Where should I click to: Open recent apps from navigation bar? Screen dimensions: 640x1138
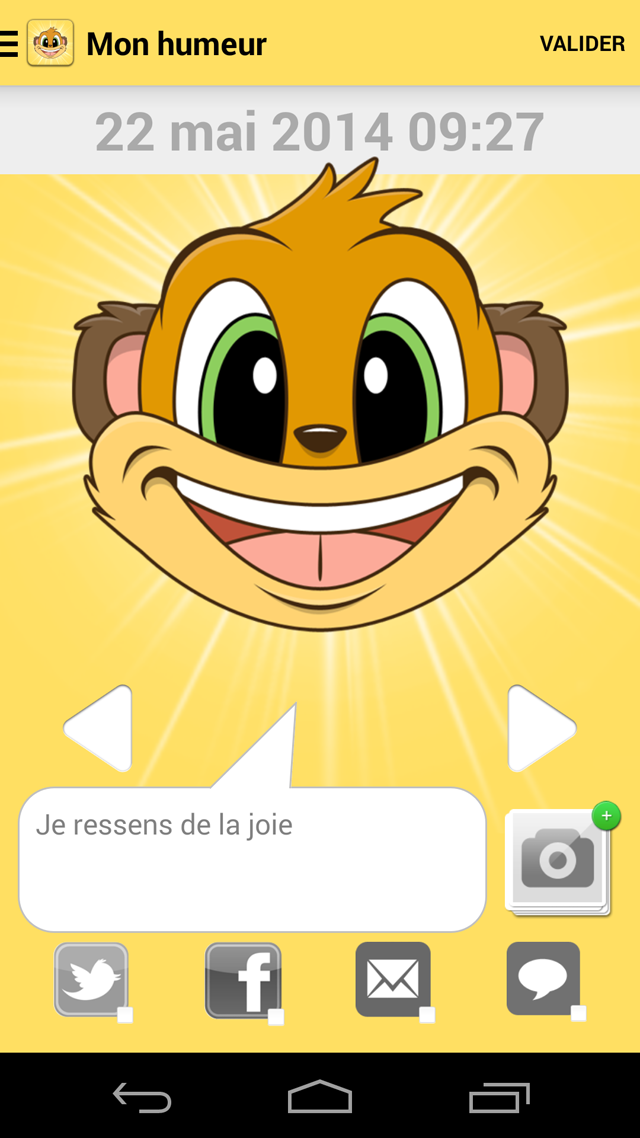point(499,1097)
